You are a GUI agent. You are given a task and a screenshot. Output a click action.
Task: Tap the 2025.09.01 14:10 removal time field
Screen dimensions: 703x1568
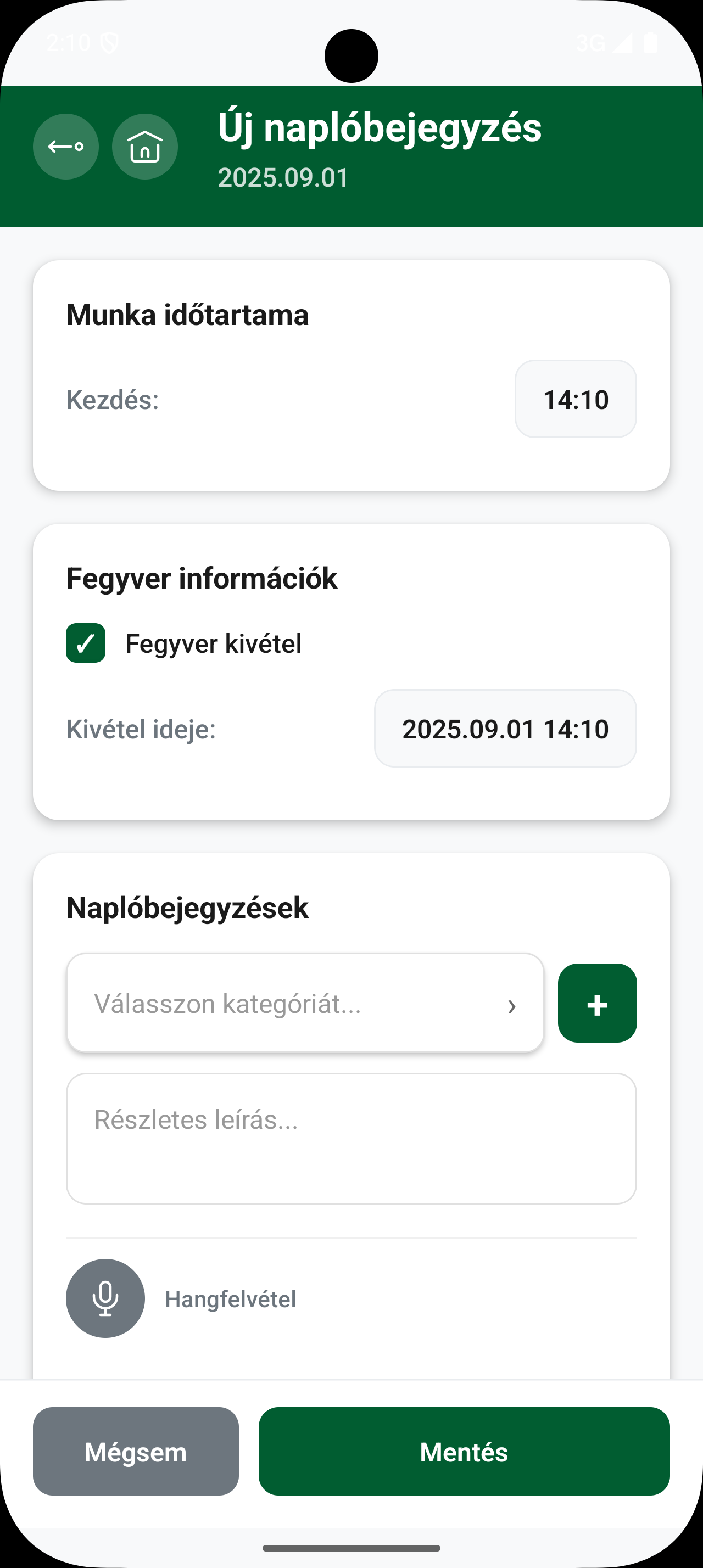point(505,728)
